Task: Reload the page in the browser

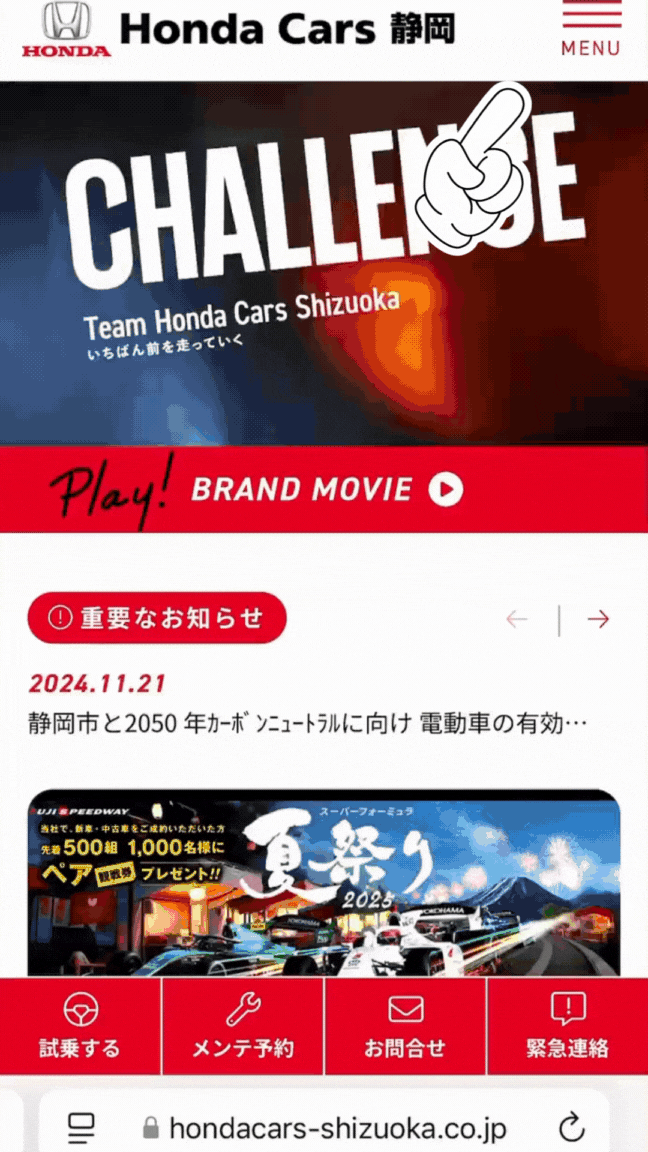Action: (x=571, y=1129)
